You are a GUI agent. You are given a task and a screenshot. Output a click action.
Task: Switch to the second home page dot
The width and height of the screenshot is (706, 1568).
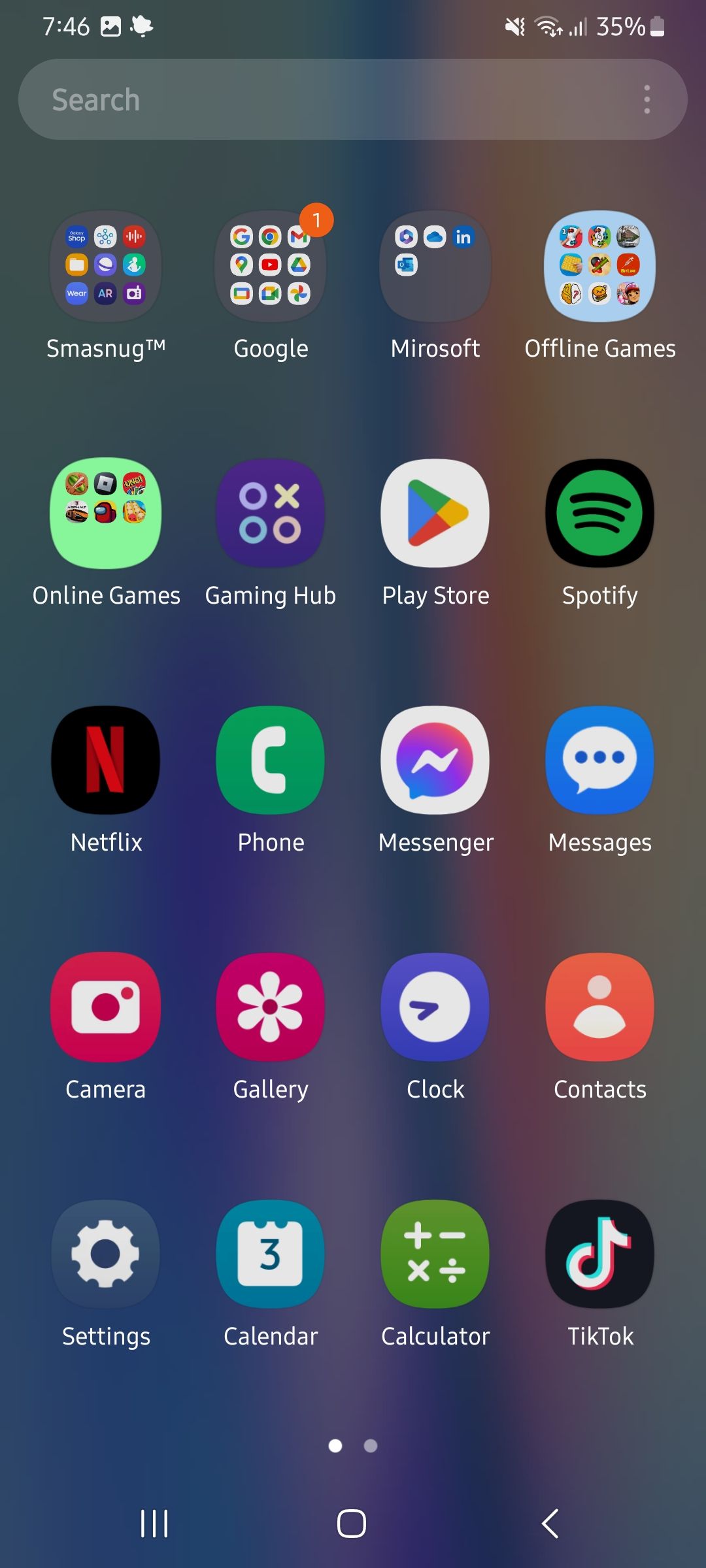[370, 1446]
